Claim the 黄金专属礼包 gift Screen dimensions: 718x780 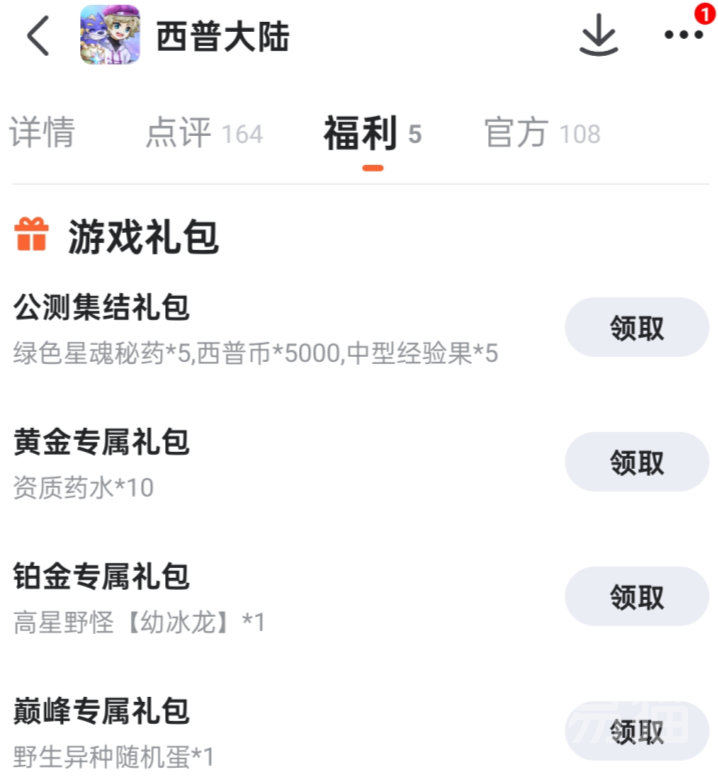click(x=637, y=462)
